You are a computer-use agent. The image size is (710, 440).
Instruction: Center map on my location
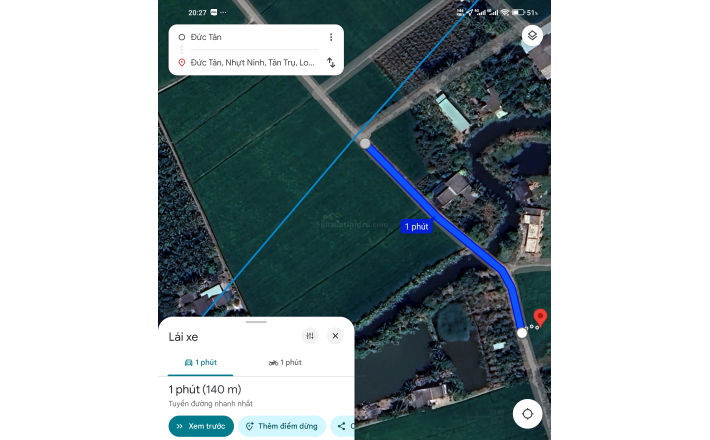pos(527,414)
